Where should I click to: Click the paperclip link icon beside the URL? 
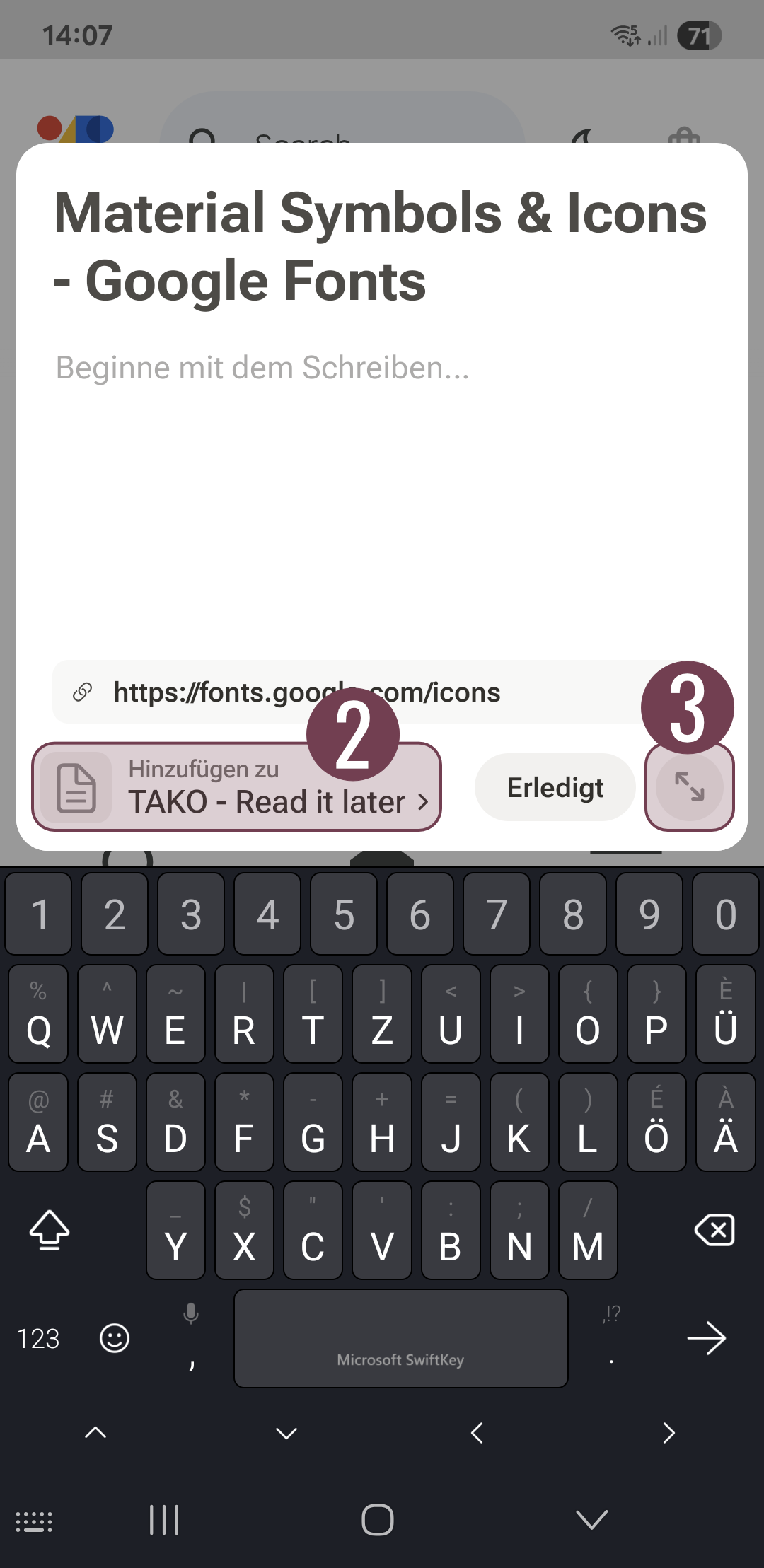84,692
